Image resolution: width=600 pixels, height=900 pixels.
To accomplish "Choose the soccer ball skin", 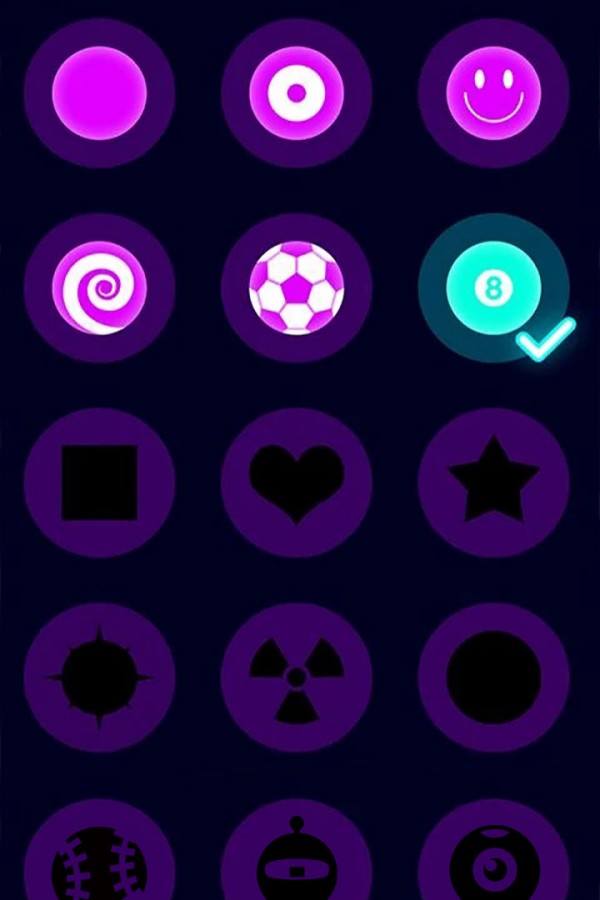I will pyautogui.click(x=296, y=289).
